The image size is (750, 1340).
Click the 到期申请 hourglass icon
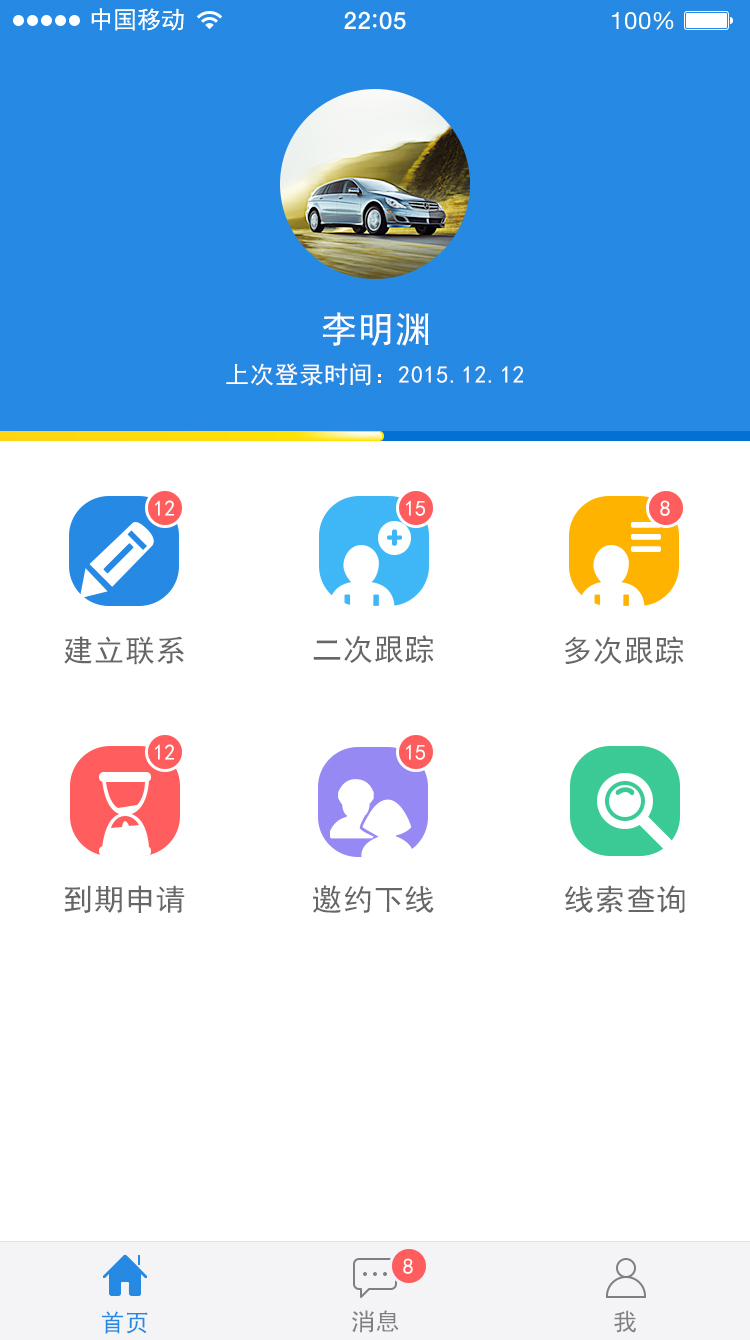pyautogui.click(x=123, y=800)
